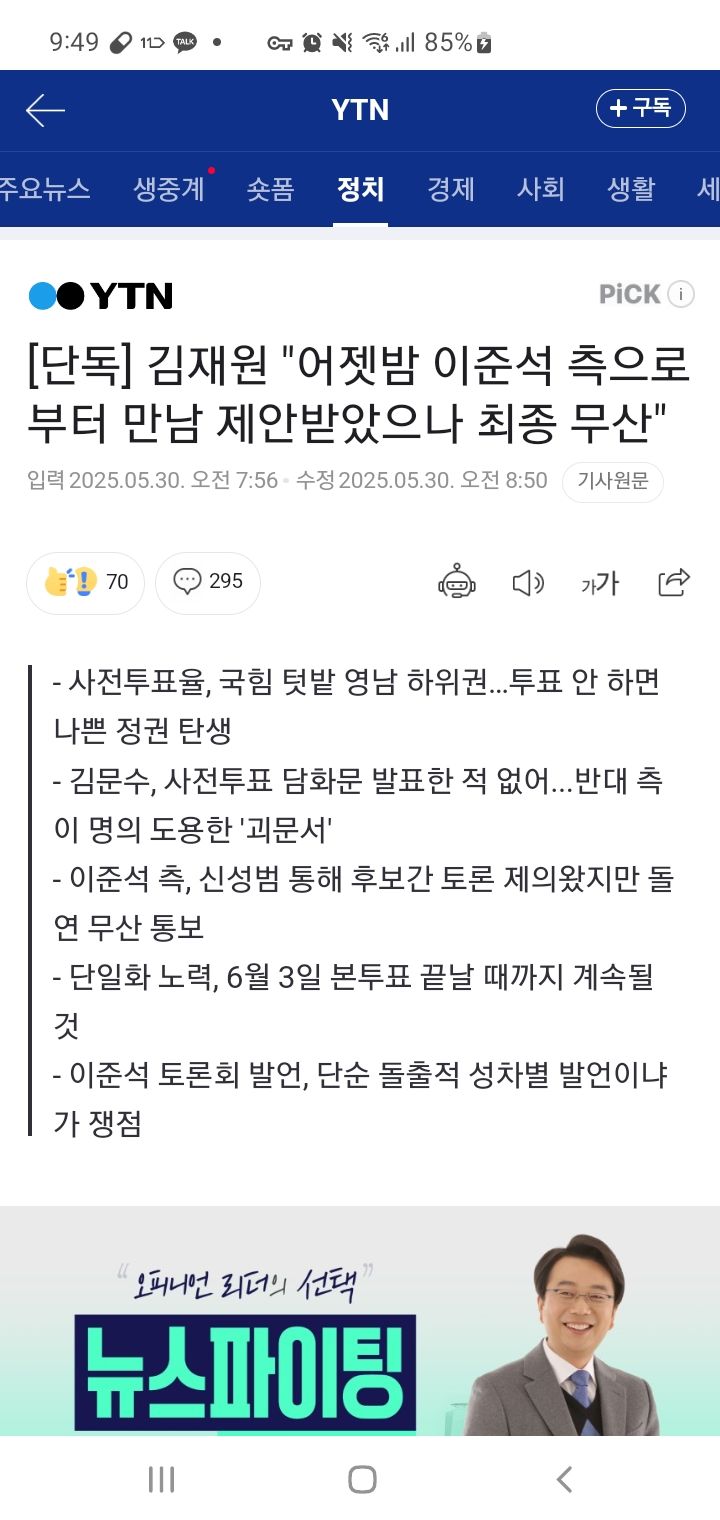720x1520 pixels.
Task: Open recent apps from navigation bar
Action: (161, 1479)
